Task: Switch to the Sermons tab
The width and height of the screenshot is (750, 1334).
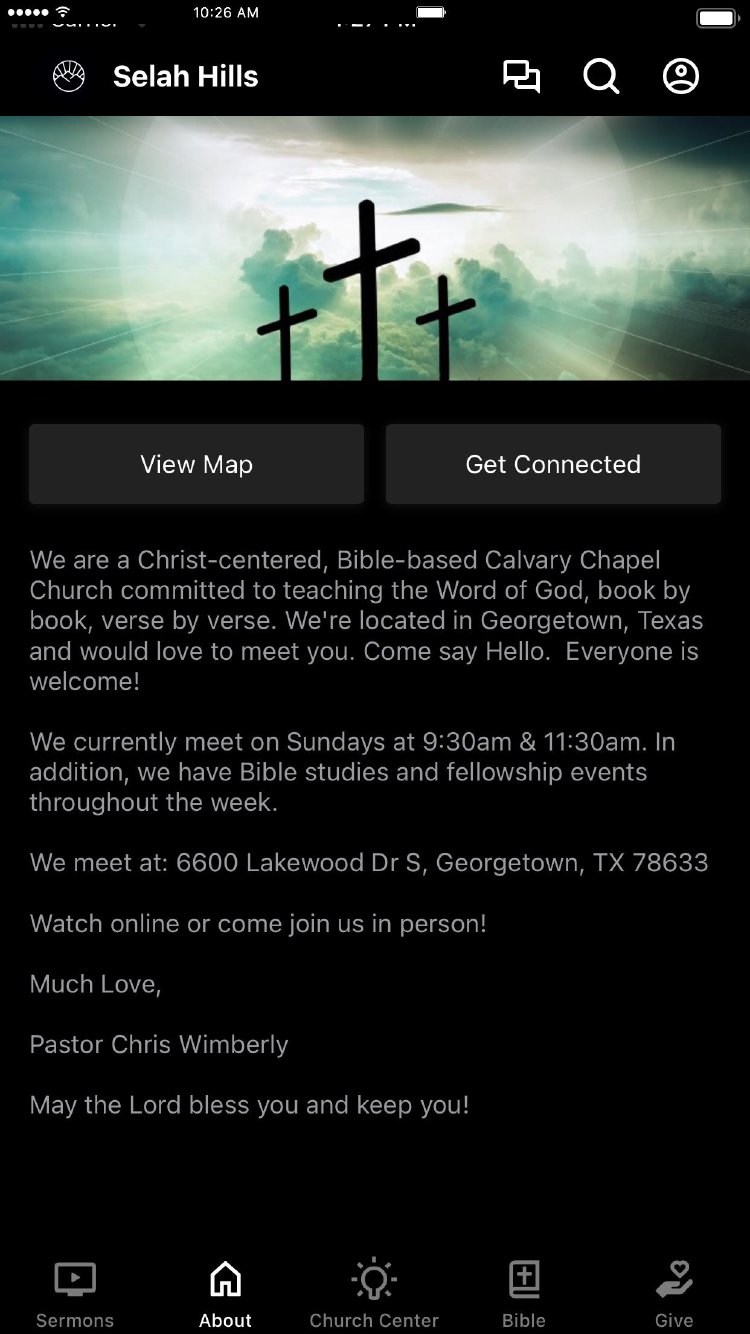Action: (x=75, y=1293)
